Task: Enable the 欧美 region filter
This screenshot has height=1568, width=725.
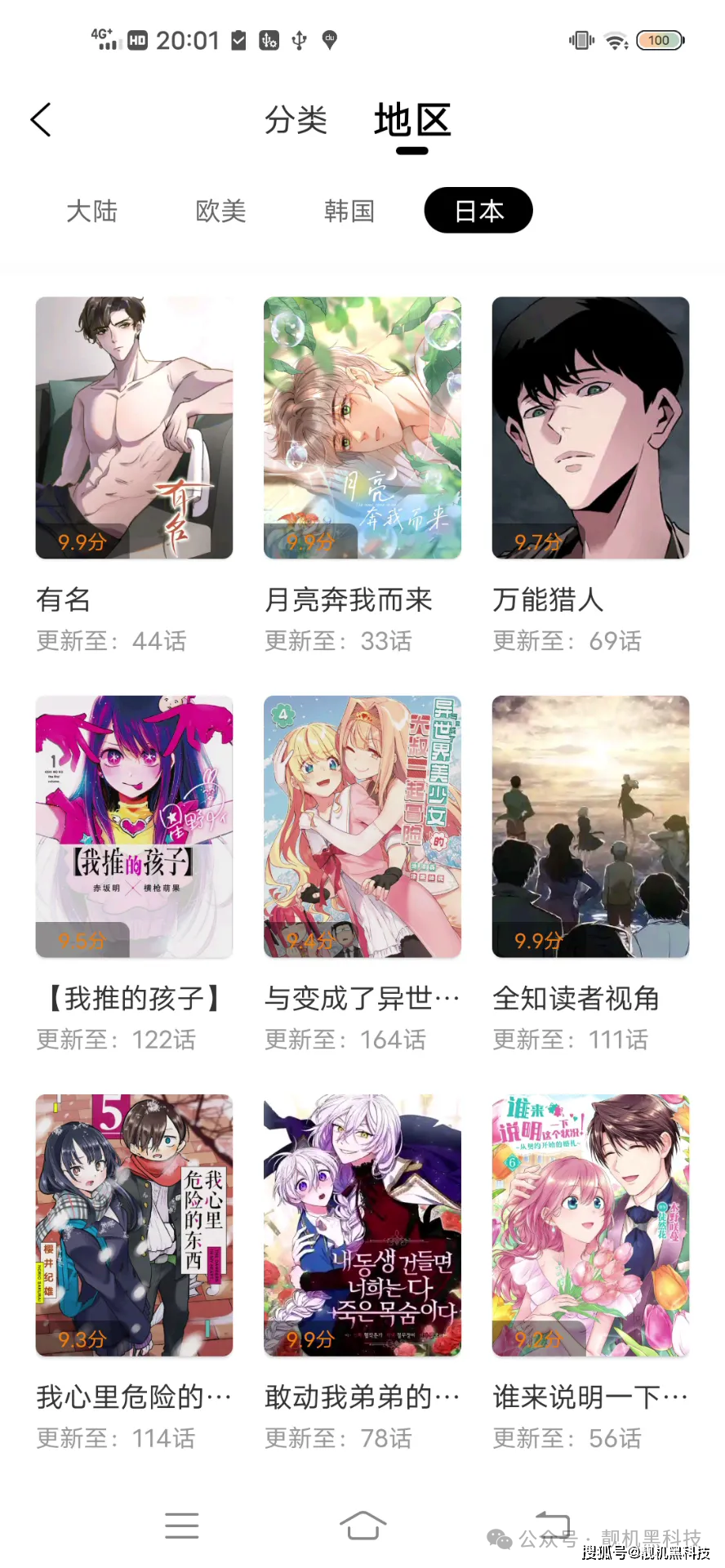Action: click(219, 211)
